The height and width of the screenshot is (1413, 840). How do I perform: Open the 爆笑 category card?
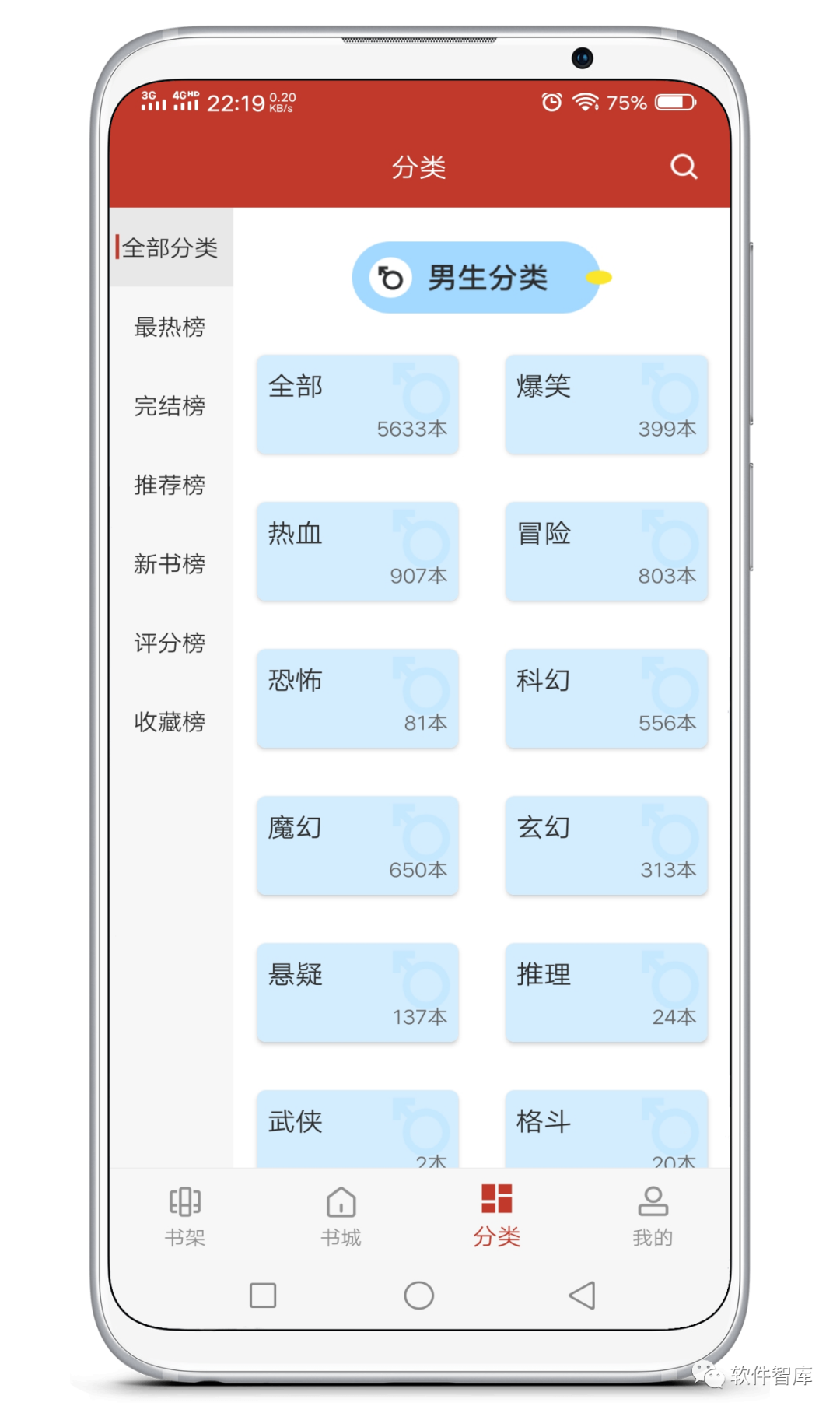[606, 405]
